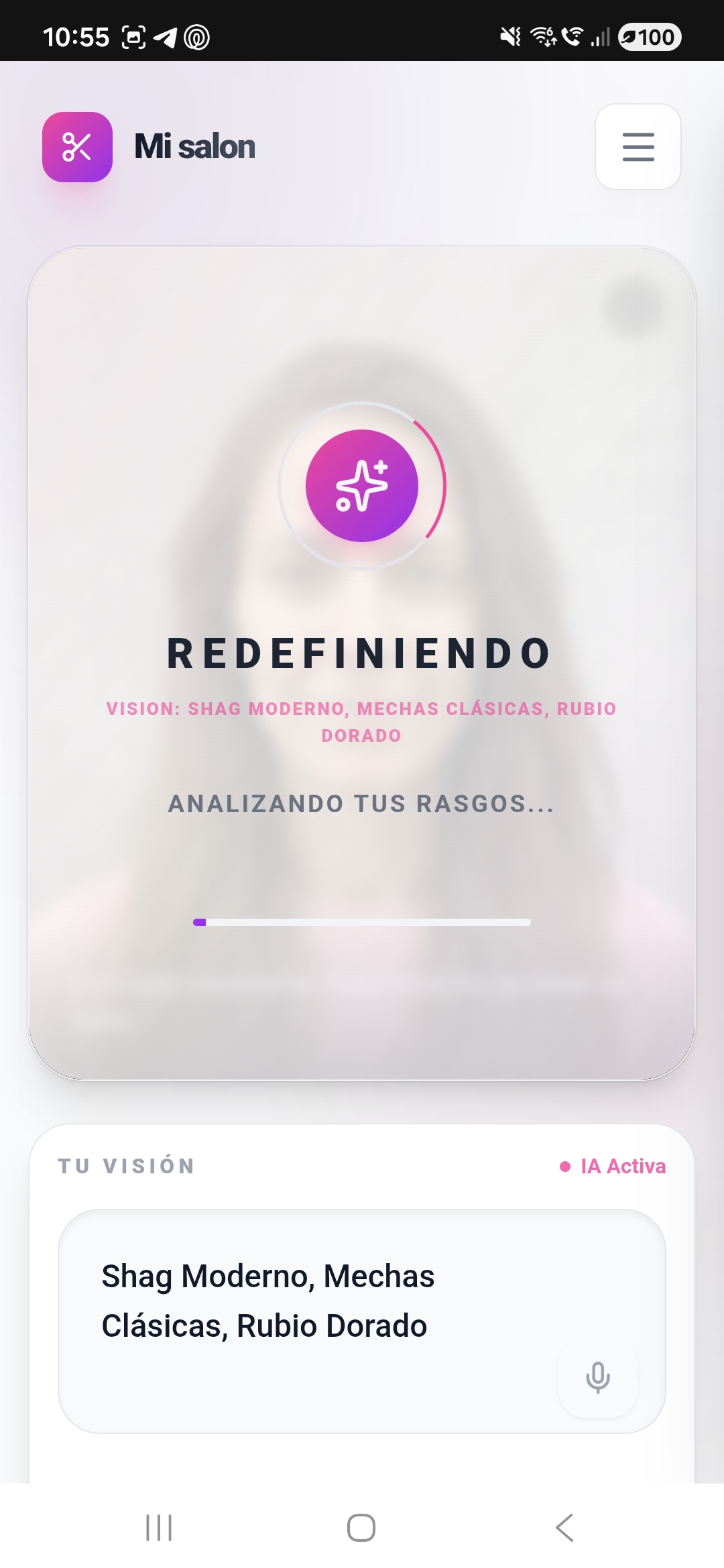Click ANALIZANDO TUS RASGOS status text
This screenshot has height=1568, width=724.
361,805
